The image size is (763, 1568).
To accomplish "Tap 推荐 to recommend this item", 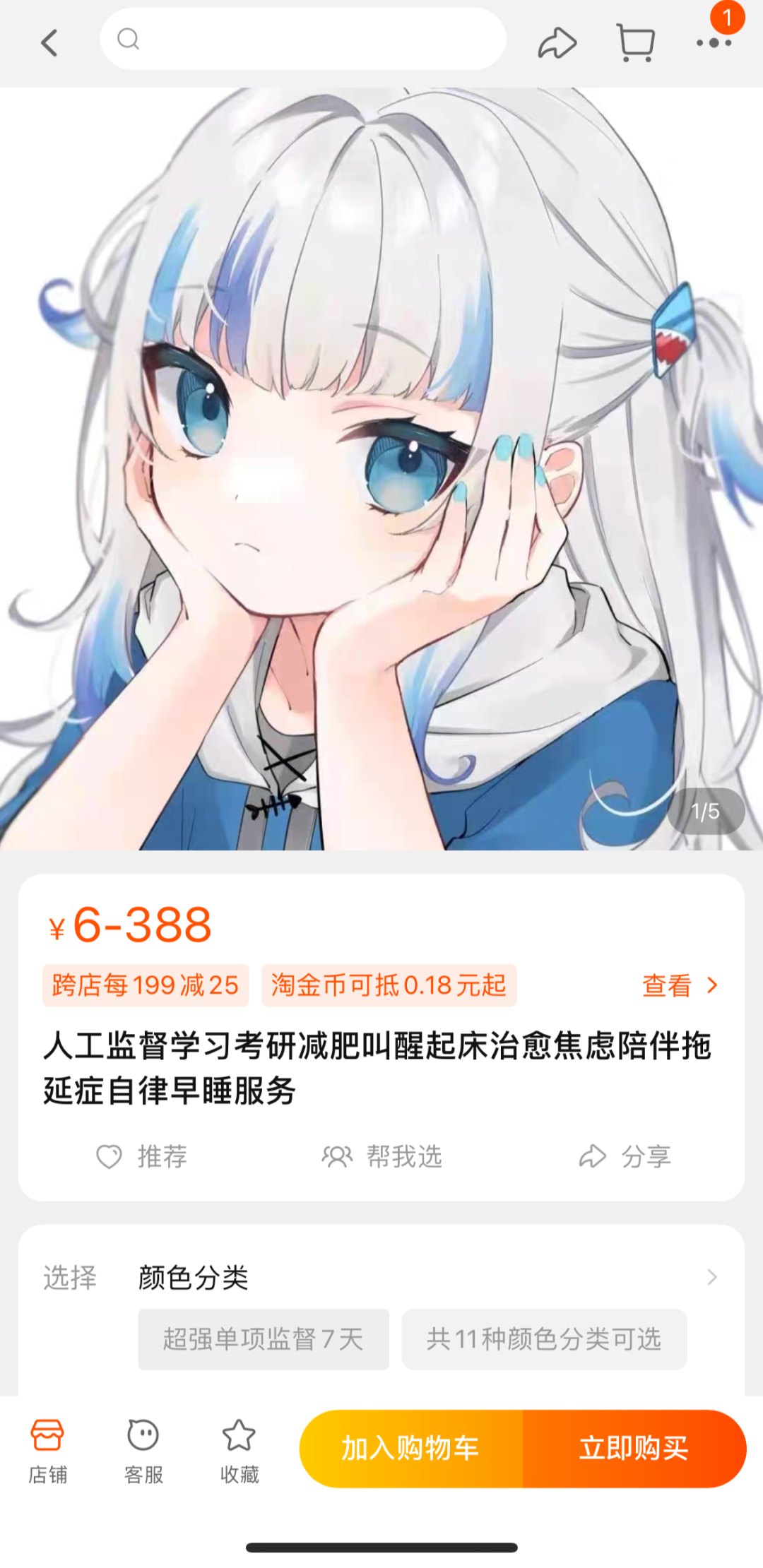I will pos(142,1156).
